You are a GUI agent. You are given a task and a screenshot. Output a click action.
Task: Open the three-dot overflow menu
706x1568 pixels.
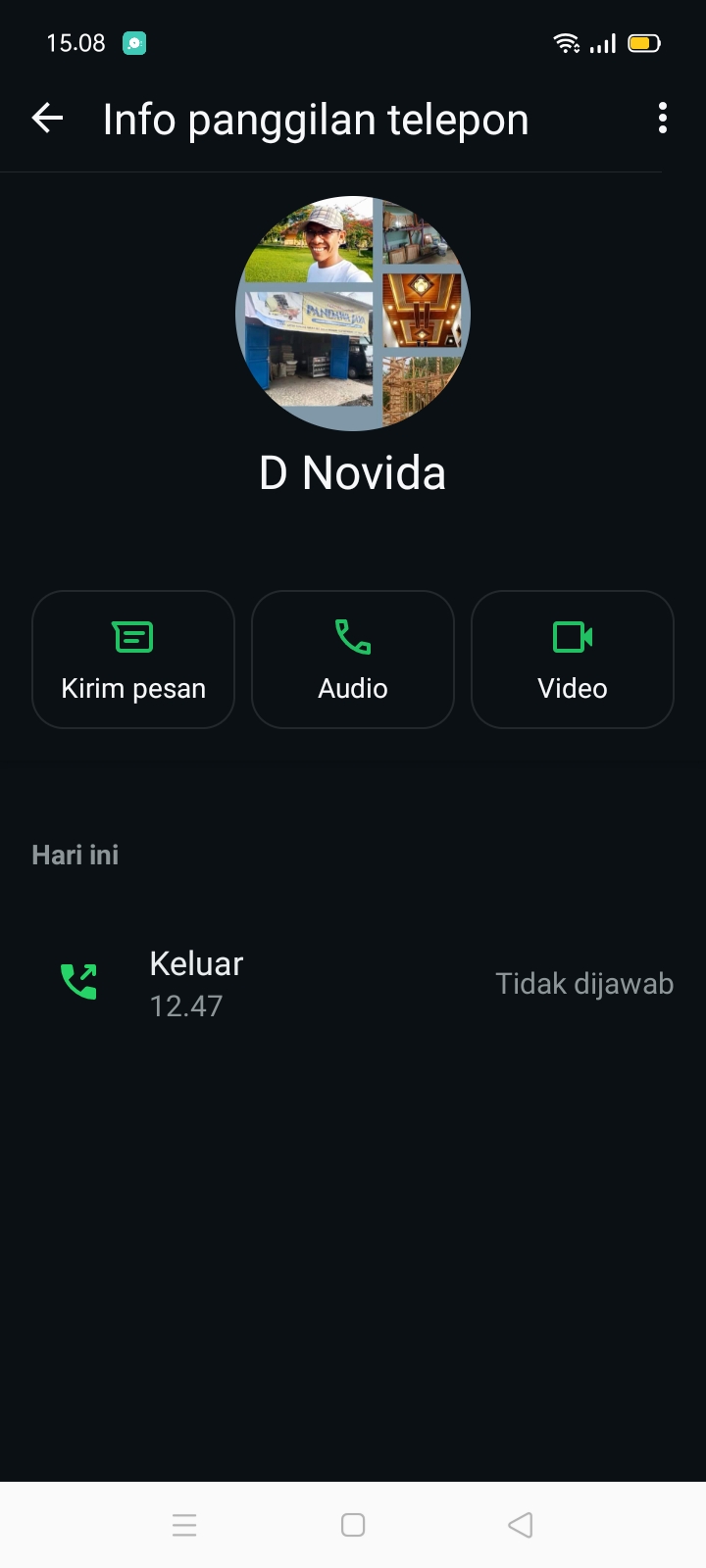click(662, 118)
